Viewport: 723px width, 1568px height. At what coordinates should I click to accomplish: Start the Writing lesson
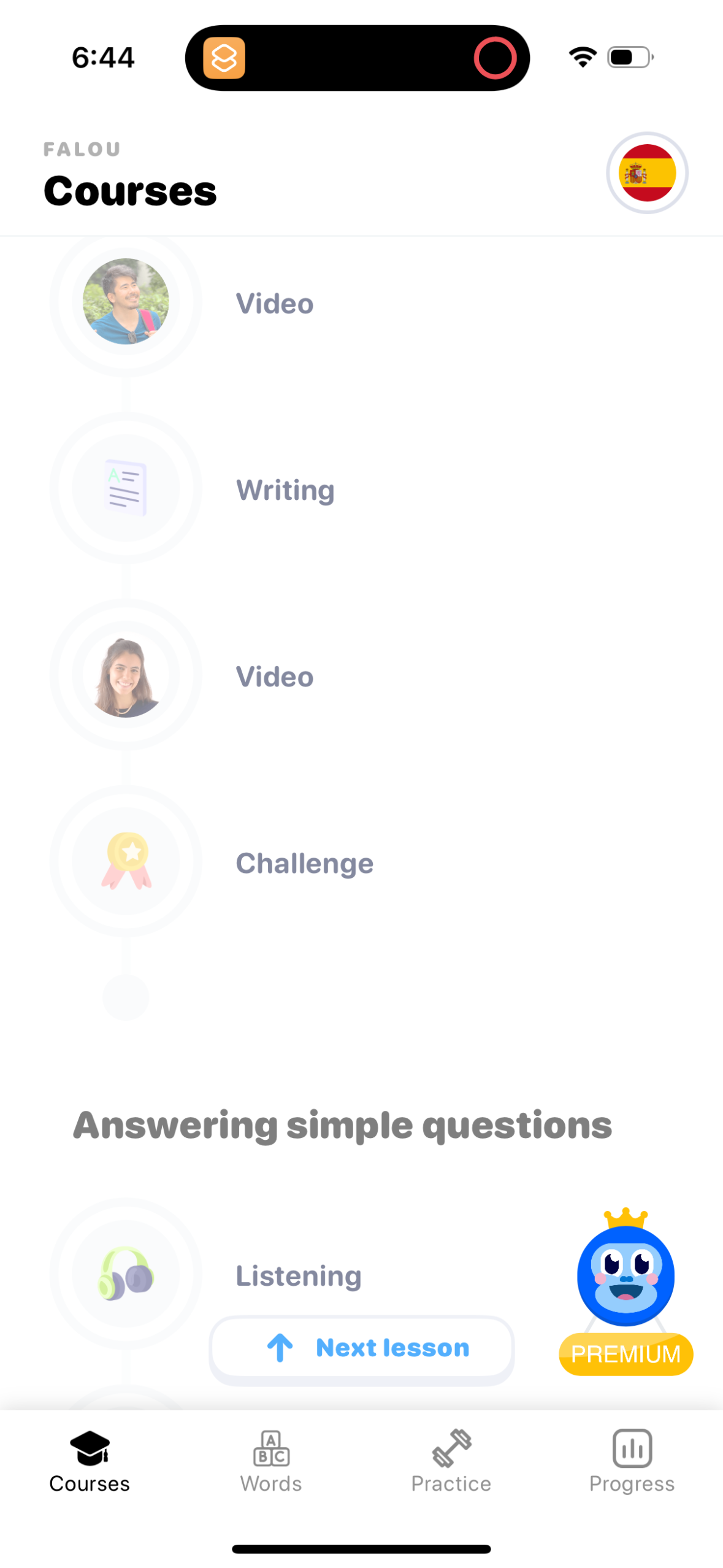coord(126,488)
